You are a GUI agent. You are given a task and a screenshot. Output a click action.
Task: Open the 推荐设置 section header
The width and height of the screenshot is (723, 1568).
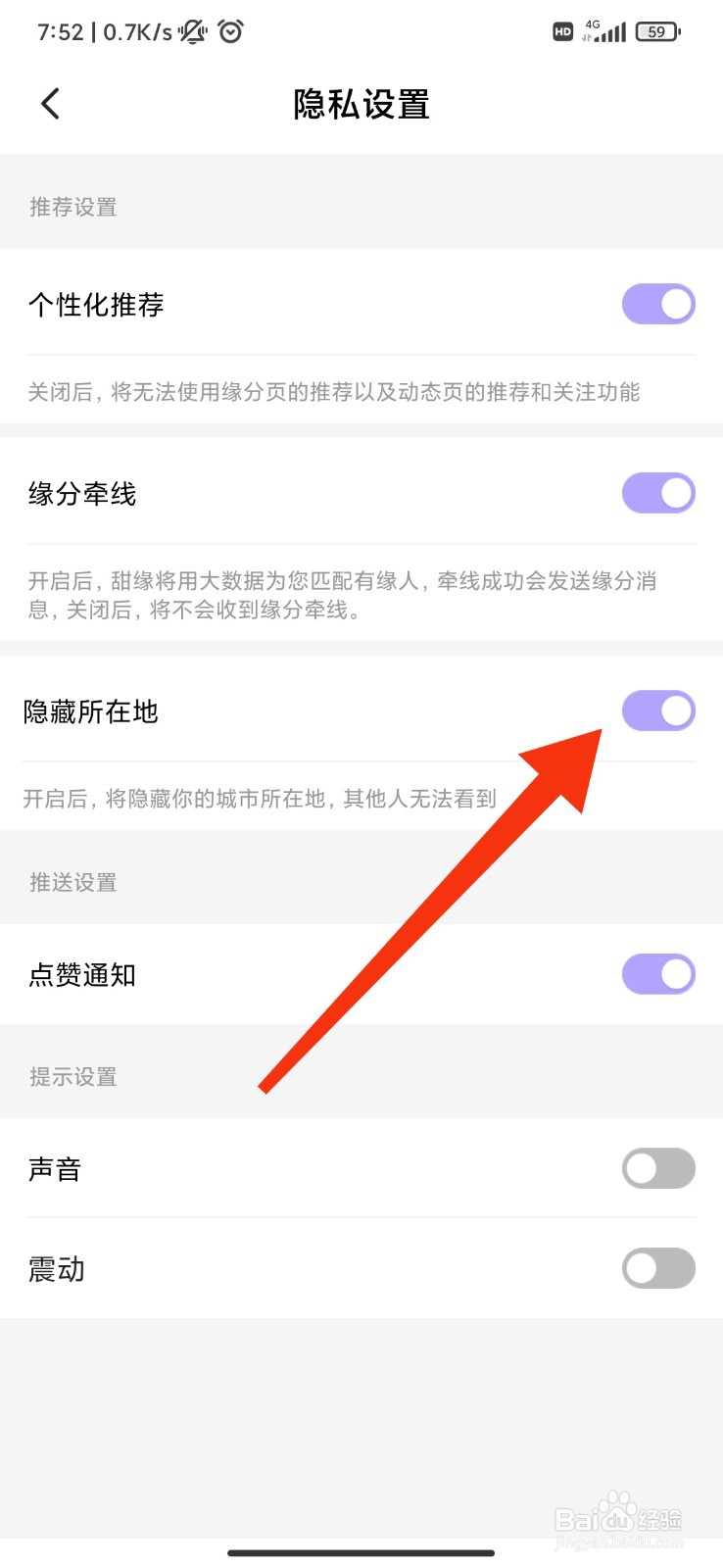[x=72, y=207]
